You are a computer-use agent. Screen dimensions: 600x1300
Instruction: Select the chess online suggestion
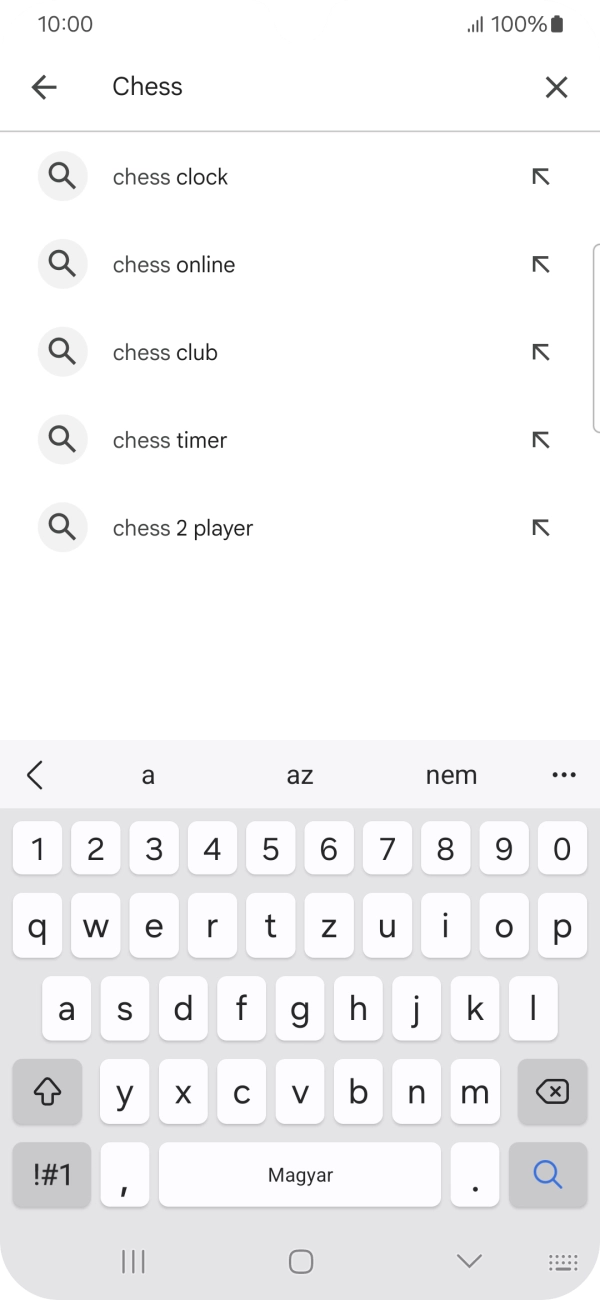[x=174, y=265]
